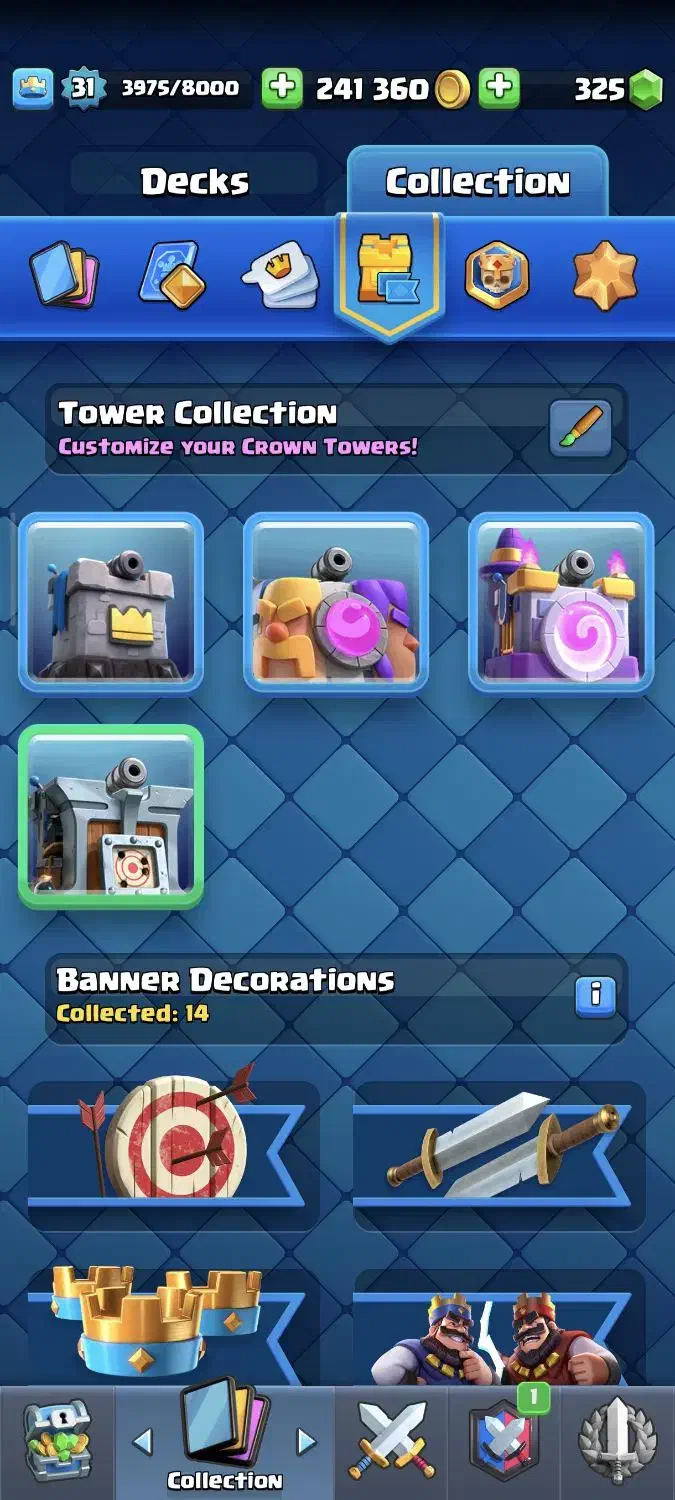
Task: Open the cards collection icon tab
Action: 65,274
